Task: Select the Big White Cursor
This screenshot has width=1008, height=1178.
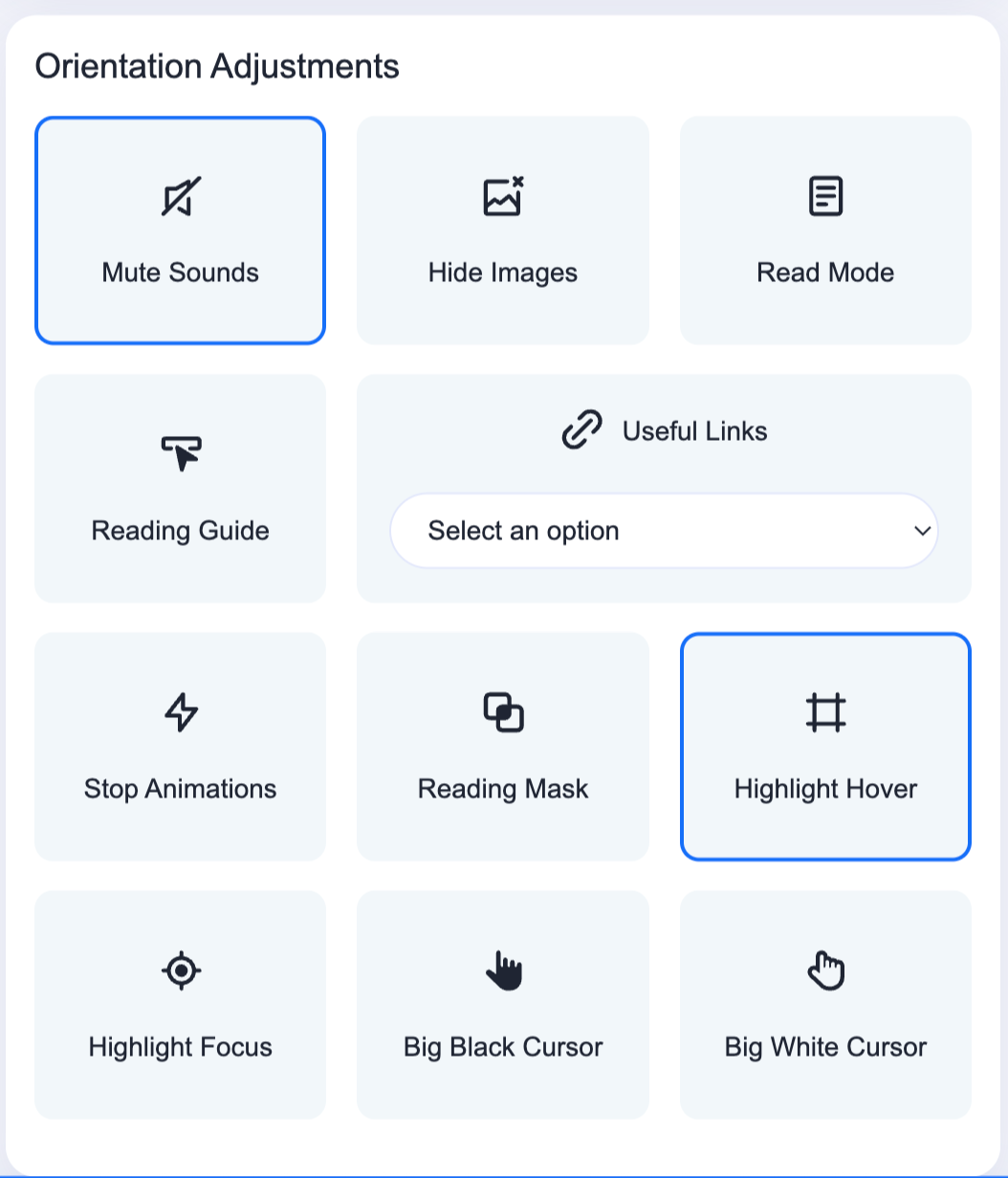Action: 825,1005
